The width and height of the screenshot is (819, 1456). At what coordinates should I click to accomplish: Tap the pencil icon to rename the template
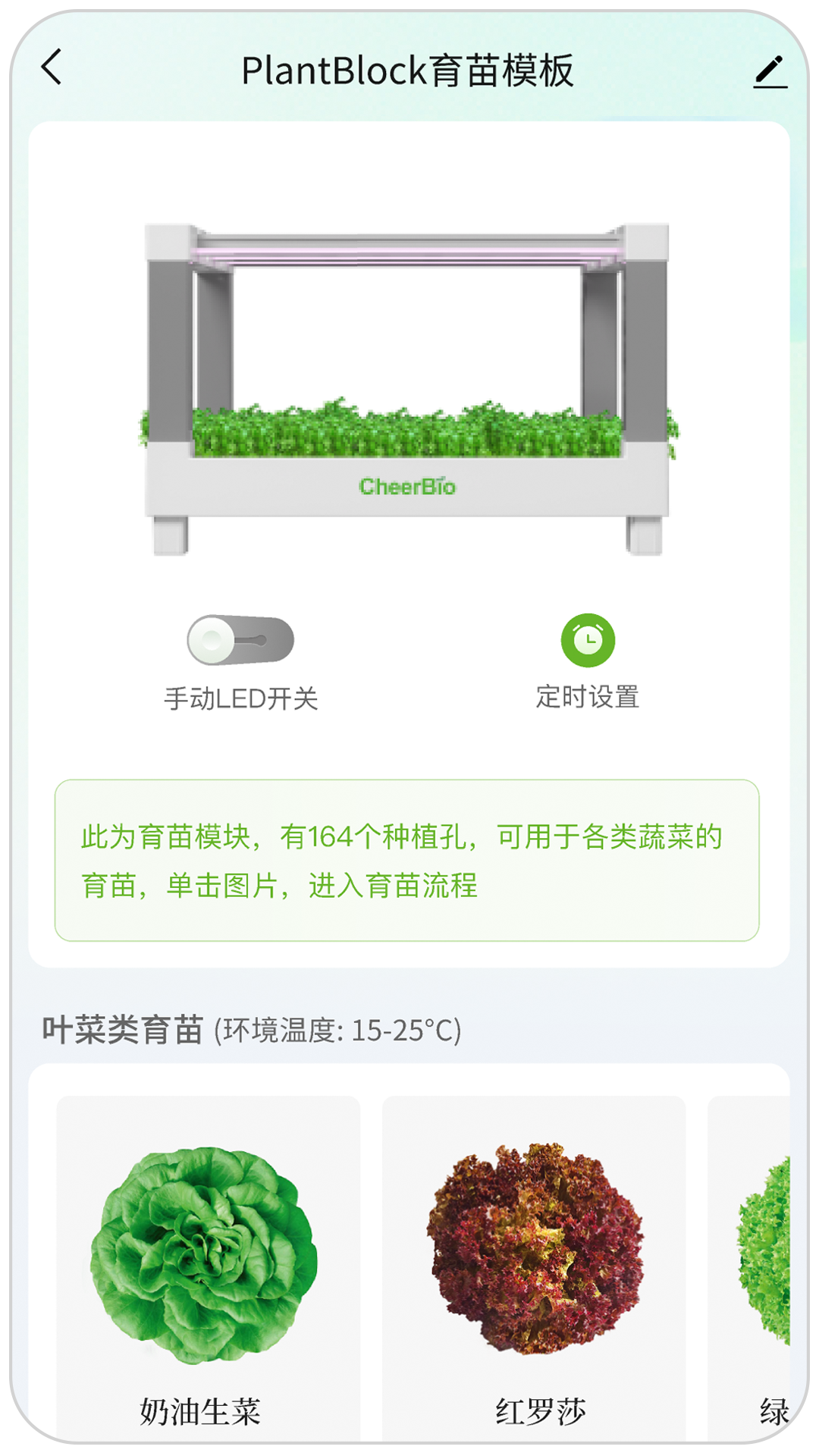[771, 72]
